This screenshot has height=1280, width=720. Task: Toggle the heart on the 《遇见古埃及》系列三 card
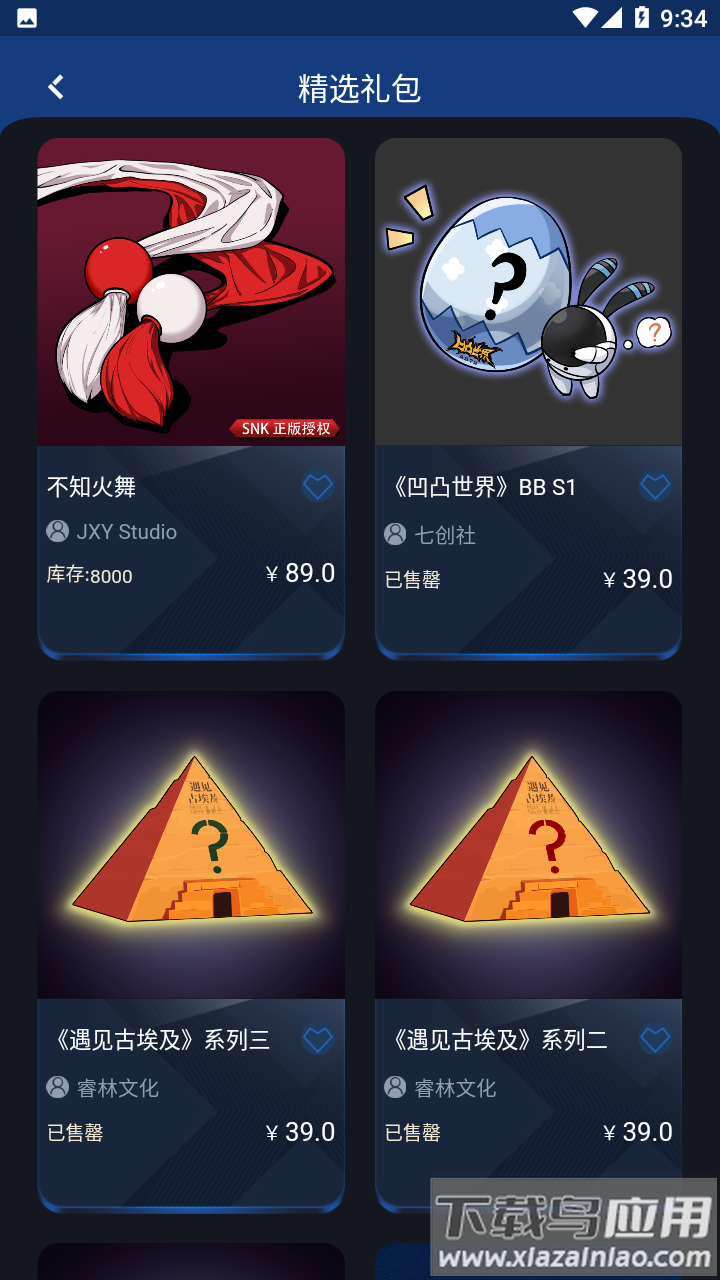[318, 1040]
